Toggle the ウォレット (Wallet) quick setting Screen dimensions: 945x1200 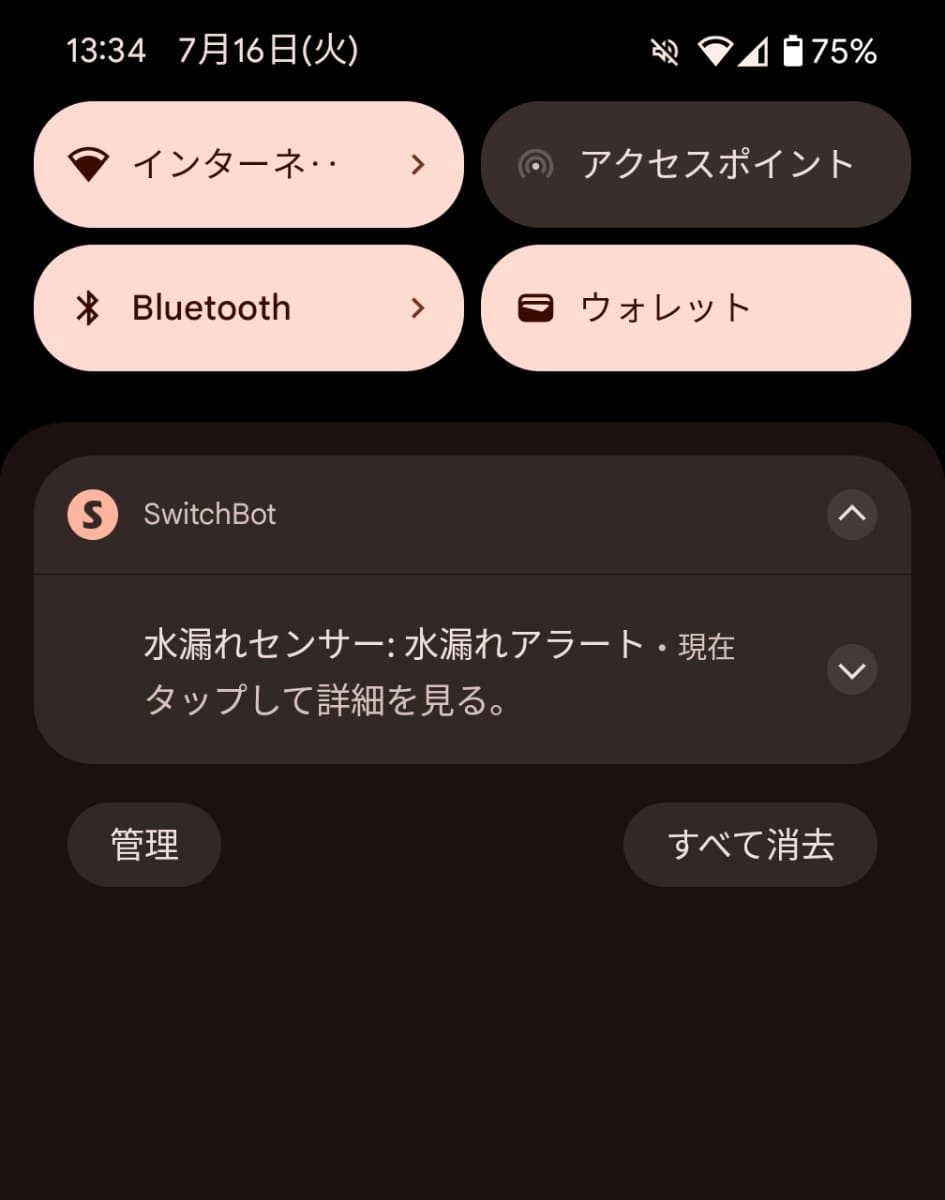coord(695,307)
